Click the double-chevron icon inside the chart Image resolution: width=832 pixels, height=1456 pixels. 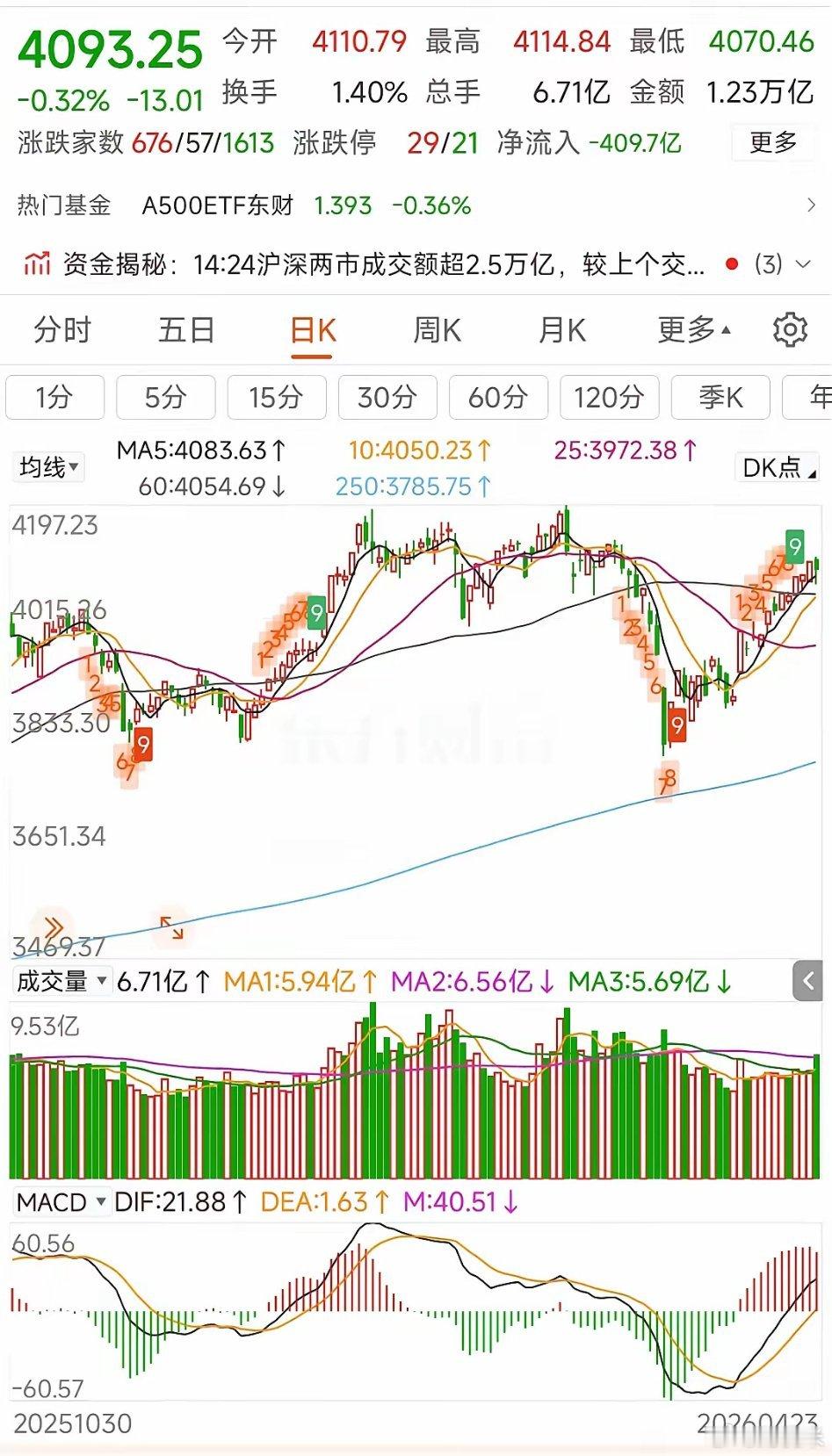click(x=53, y=926)
